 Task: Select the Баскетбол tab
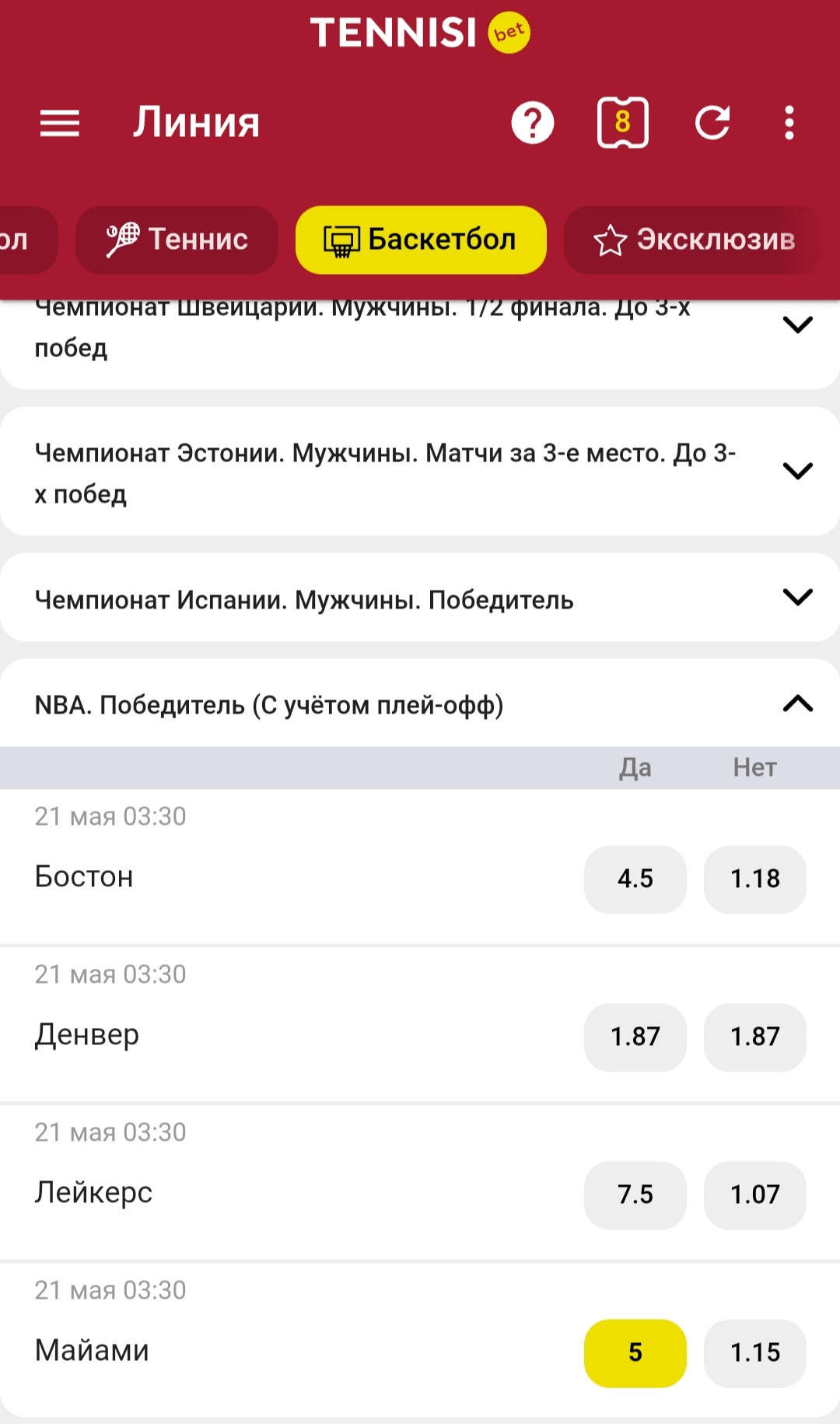point(421,240)
